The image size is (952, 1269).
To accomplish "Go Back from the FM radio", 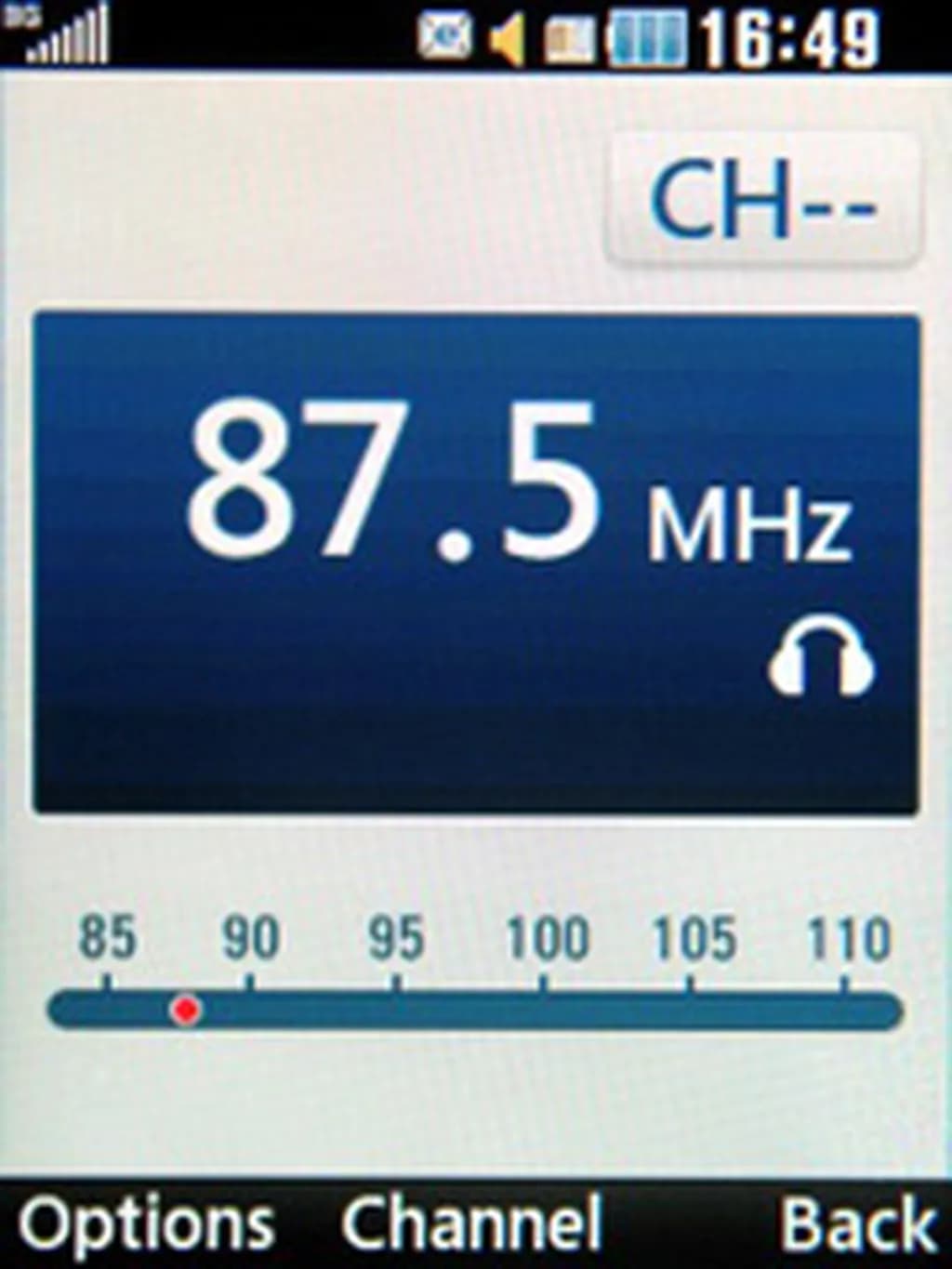I will [x=857, y=1223].
